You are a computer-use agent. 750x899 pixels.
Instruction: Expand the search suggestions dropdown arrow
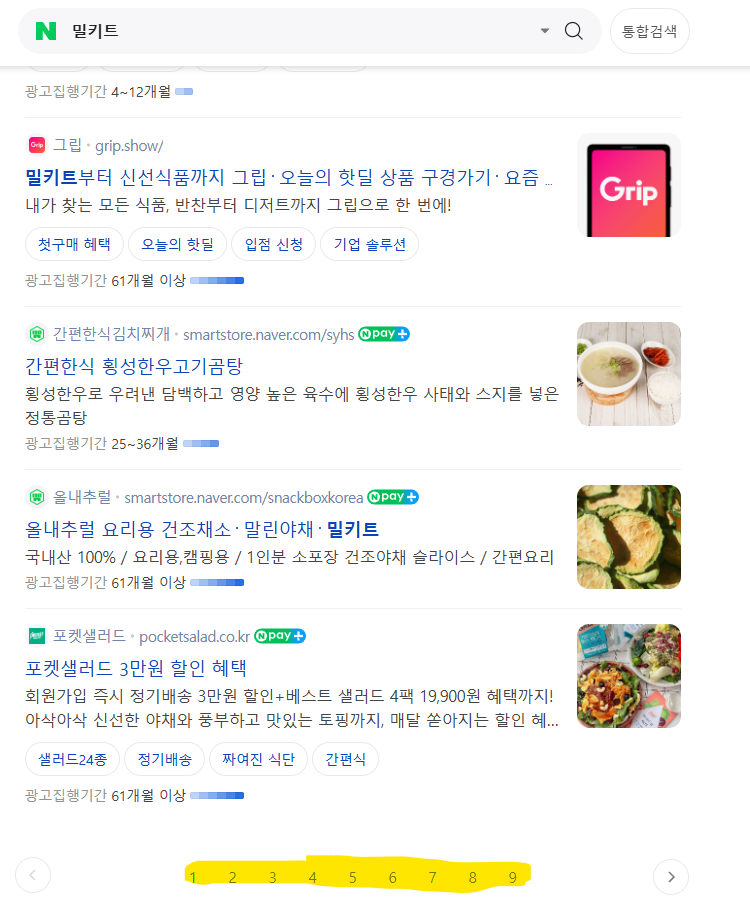(545, 31)
